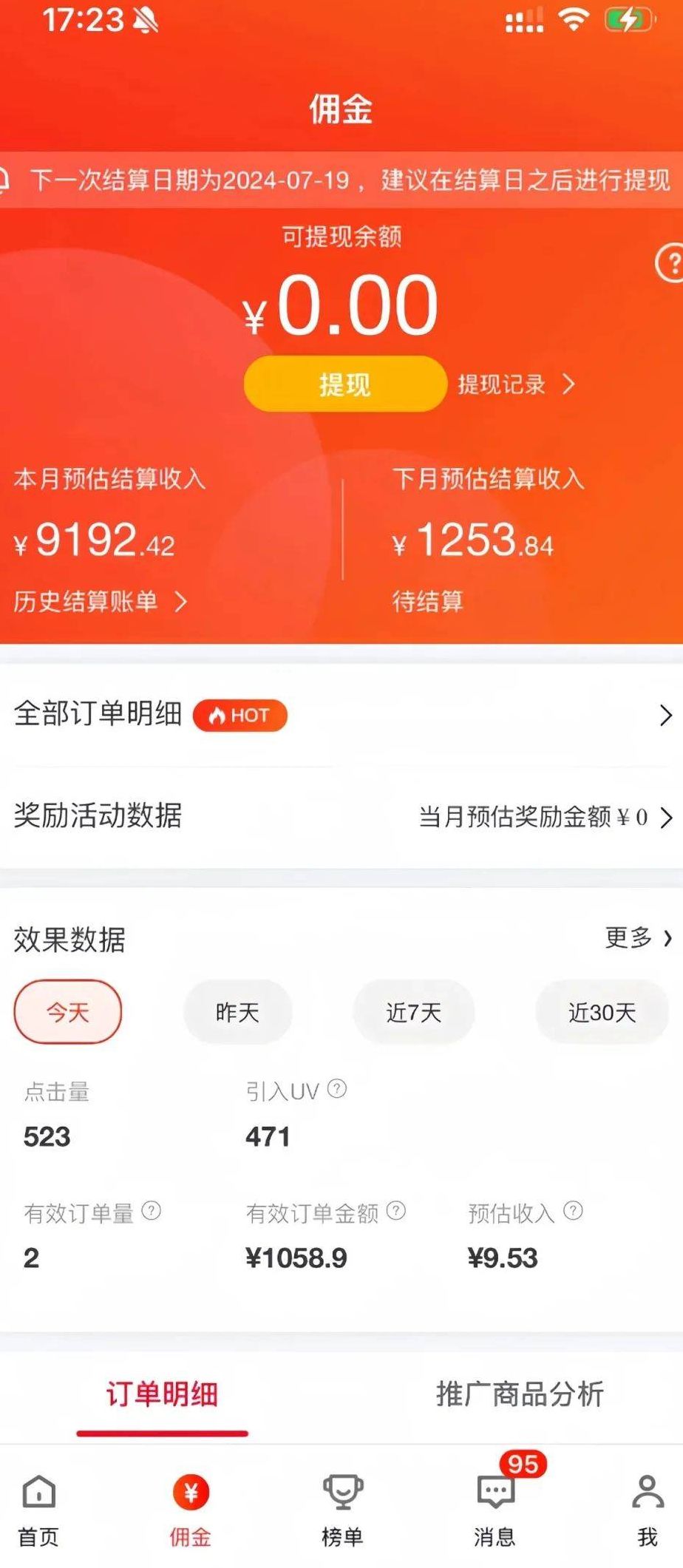
Task: Tap the yellow 提现 withdraw button
Action: coord(345,384)
